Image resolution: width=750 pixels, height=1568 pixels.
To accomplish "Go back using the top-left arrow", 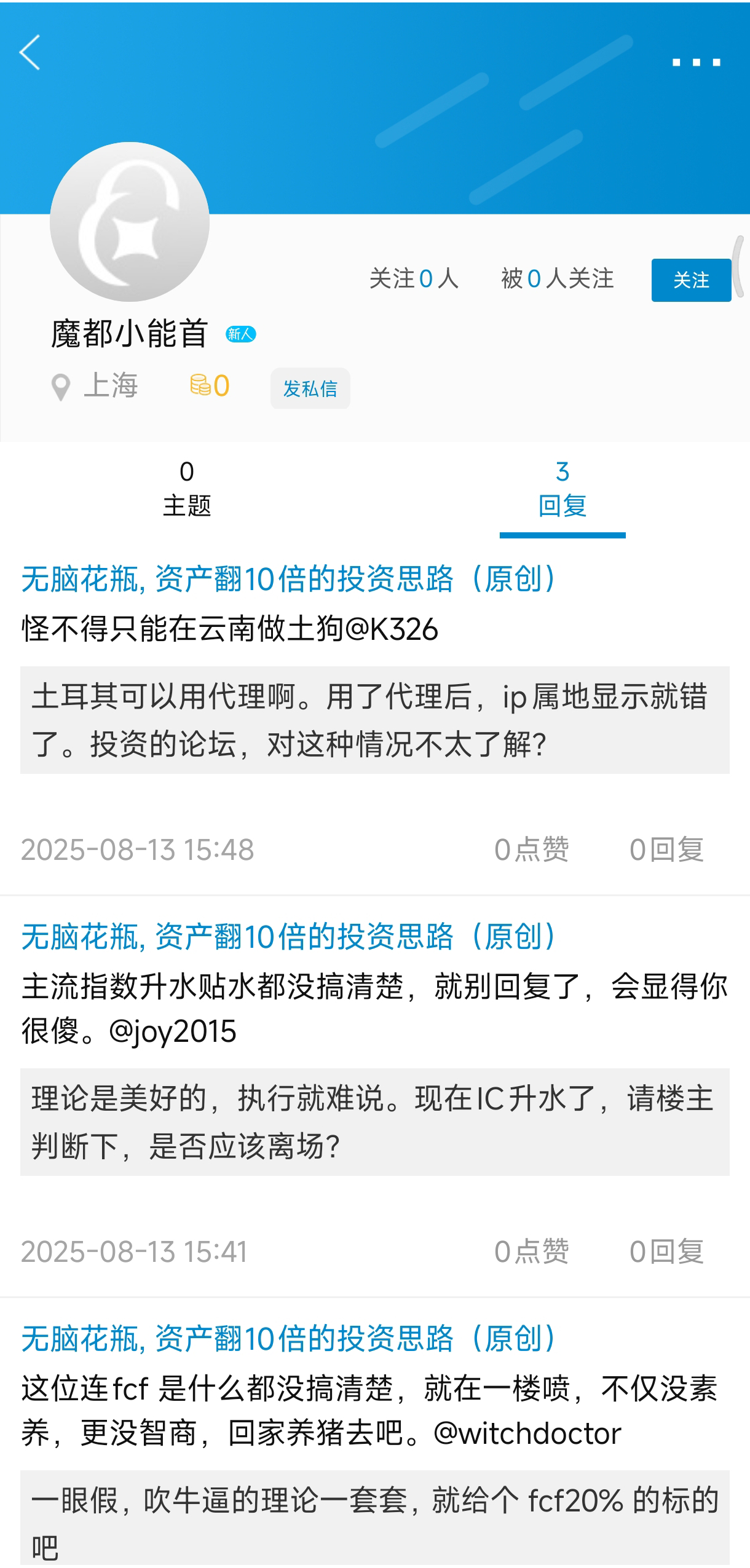I will pyautogui.click(x=30, y=53).
